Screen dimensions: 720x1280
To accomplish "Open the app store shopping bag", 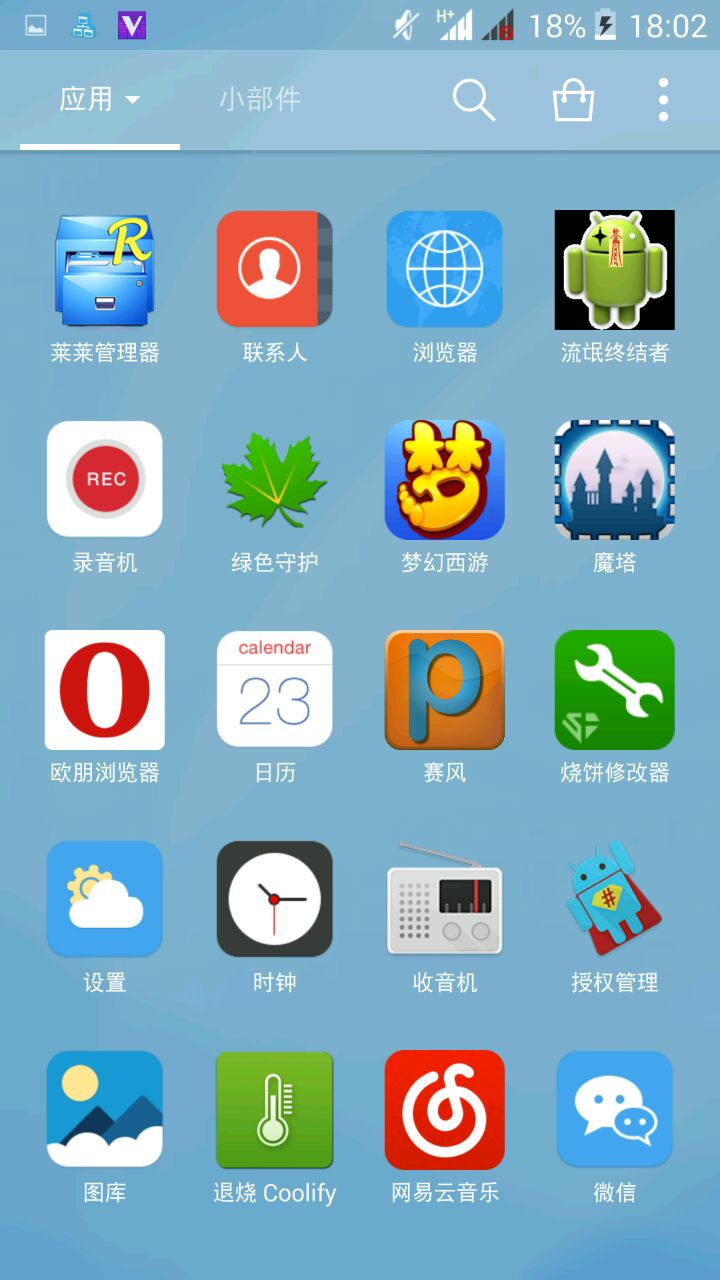I will pos(573,100).
